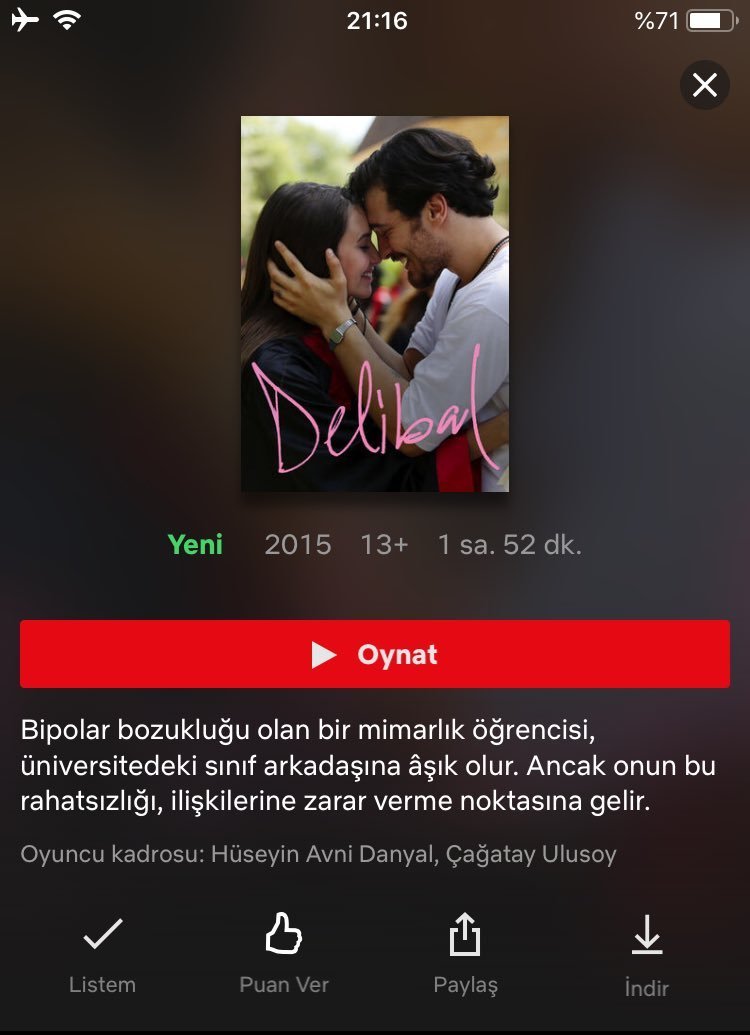Close the Delibal details overlay
Screen dimensions: 750x1035
tap(705, 86)
